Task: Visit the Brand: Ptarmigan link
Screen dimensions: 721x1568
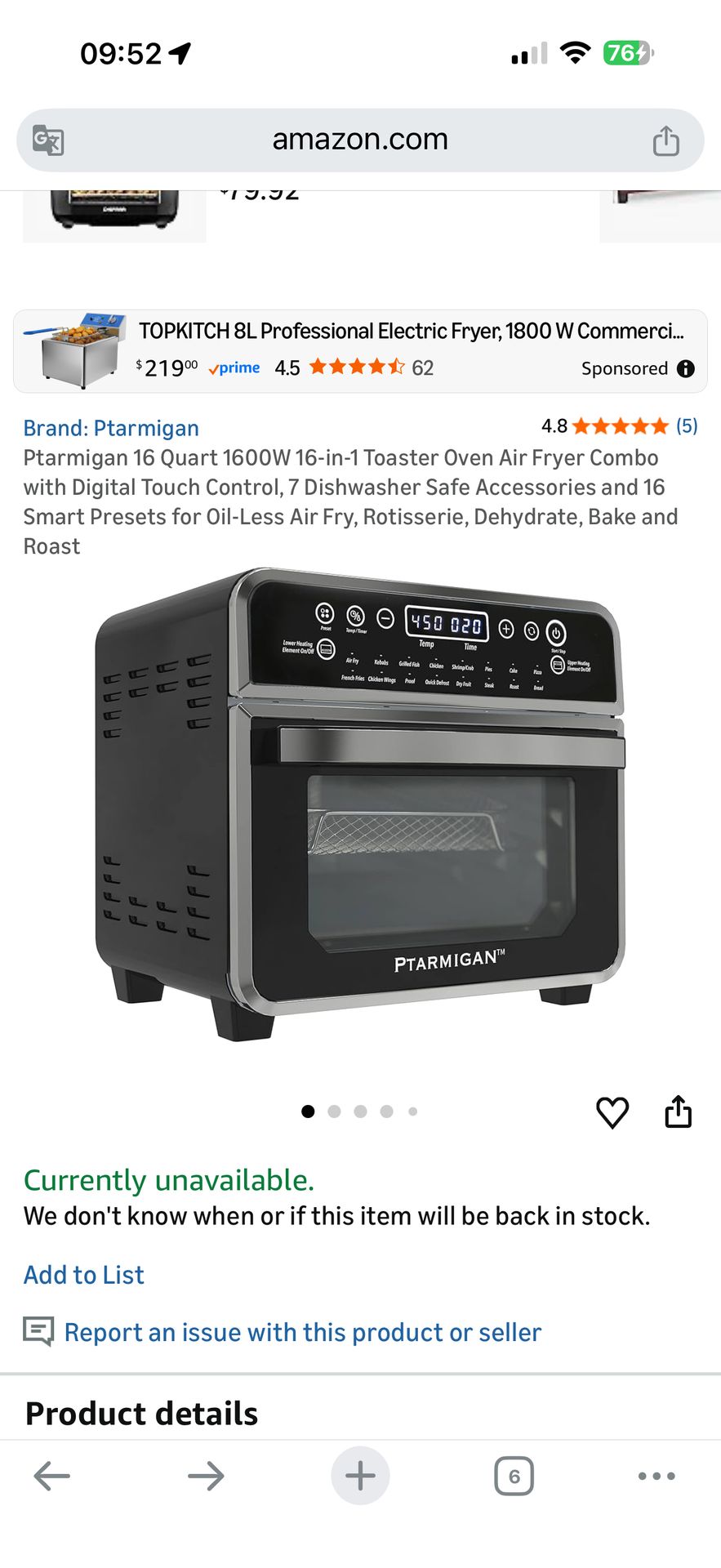Action: coord(111,428)
